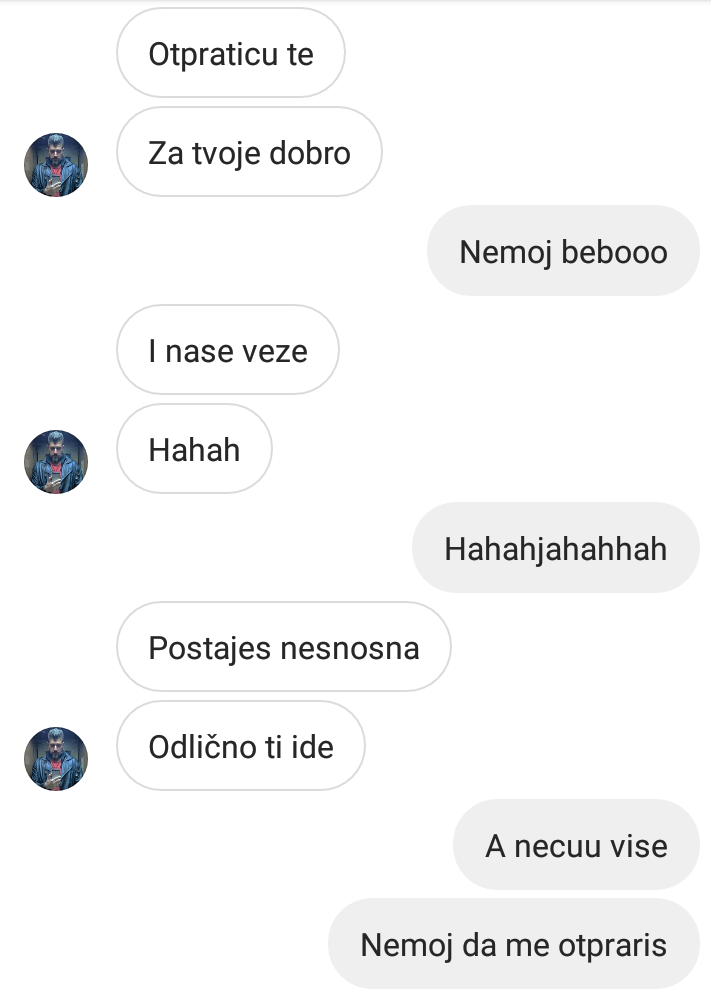Tap the profile picture next to "Hahah"
The height and width of the screenshot is (991, 711).
coord(56,462)
